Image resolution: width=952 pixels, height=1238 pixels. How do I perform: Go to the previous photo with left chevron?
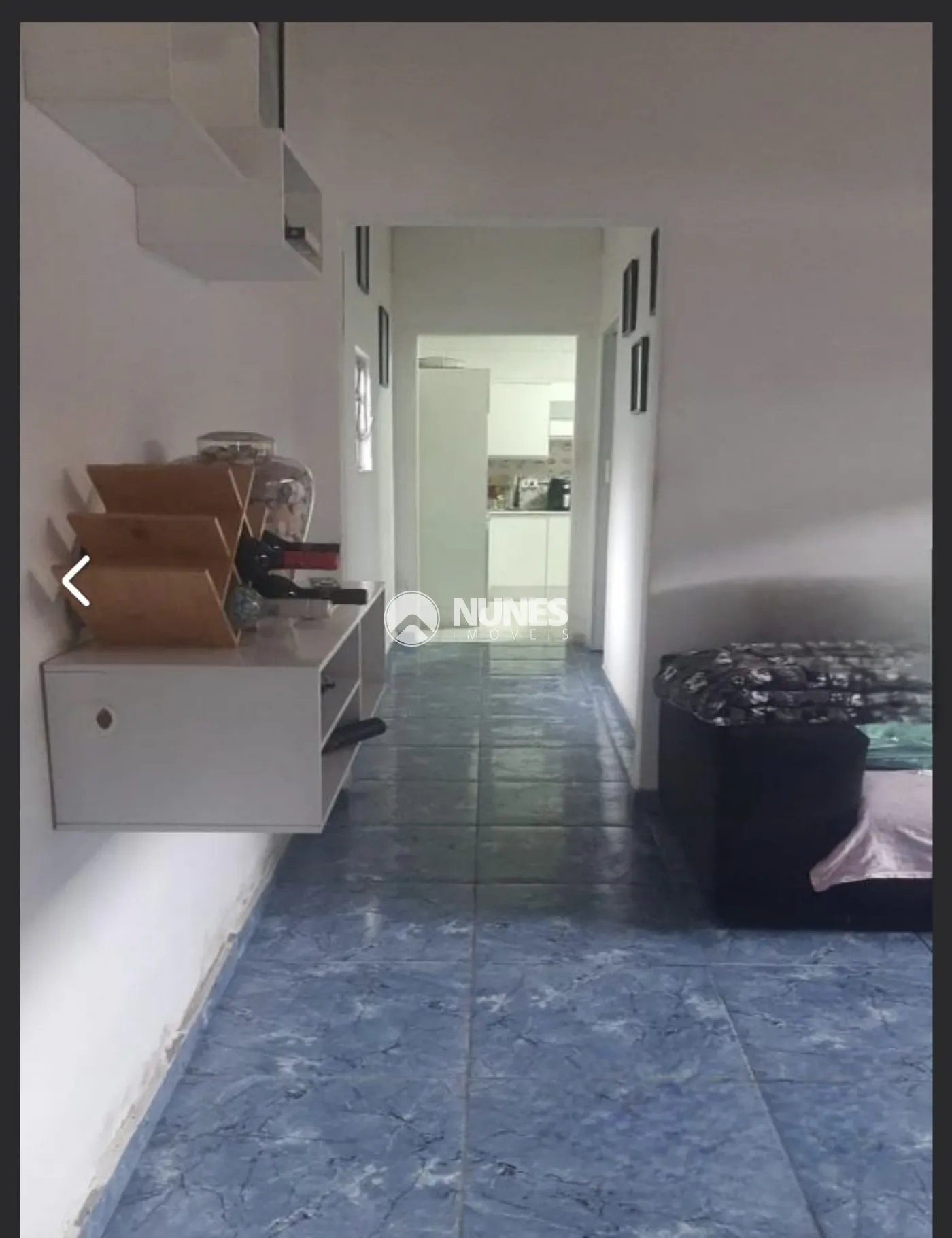(x=75, y=581)
